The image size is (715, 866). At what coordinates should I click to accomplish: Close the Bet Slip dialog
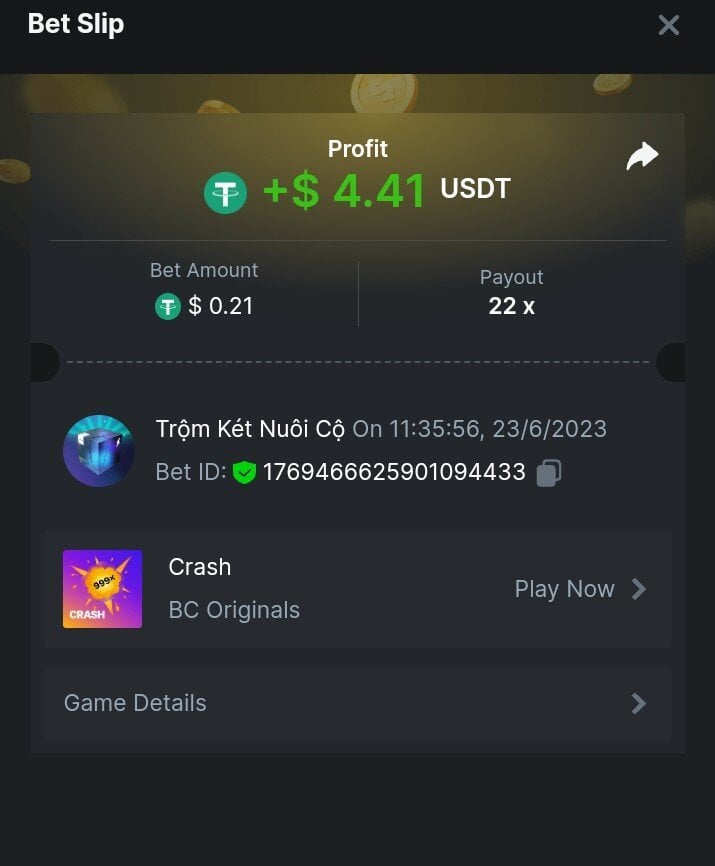(668, 25)
